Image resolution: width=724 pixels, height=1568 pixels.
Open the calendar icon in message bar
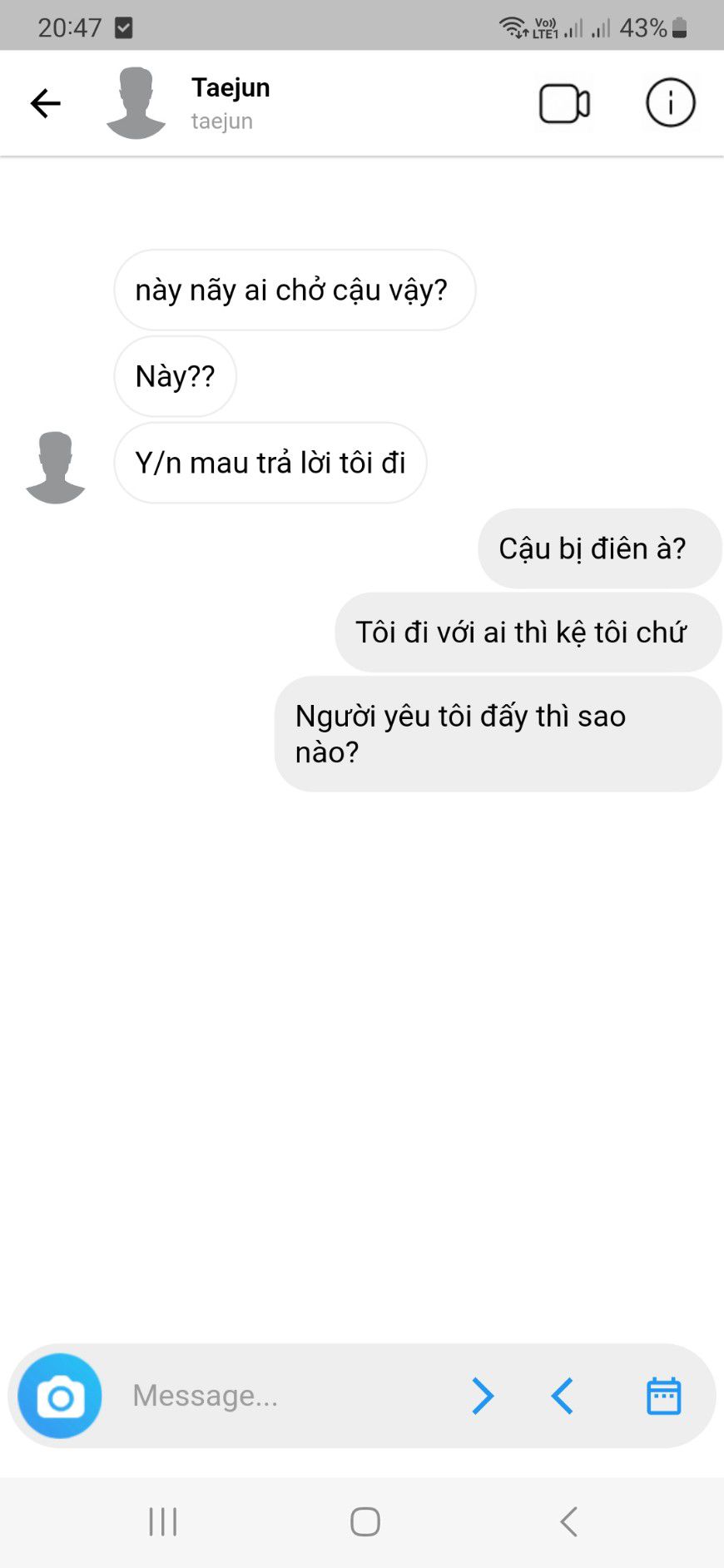(663, 1396)
